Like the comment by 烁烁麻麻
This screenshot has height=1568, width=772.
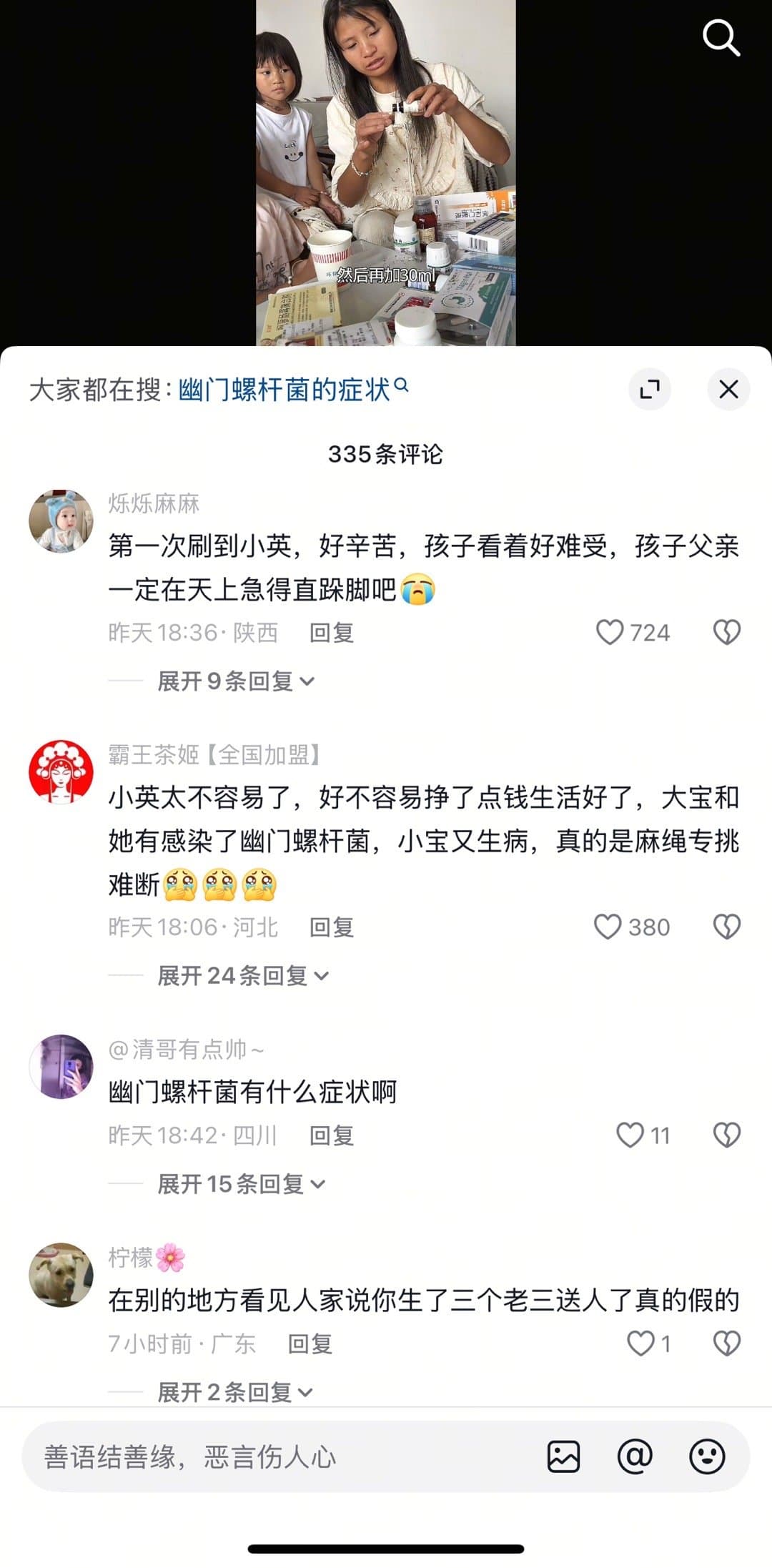[610, 632]
